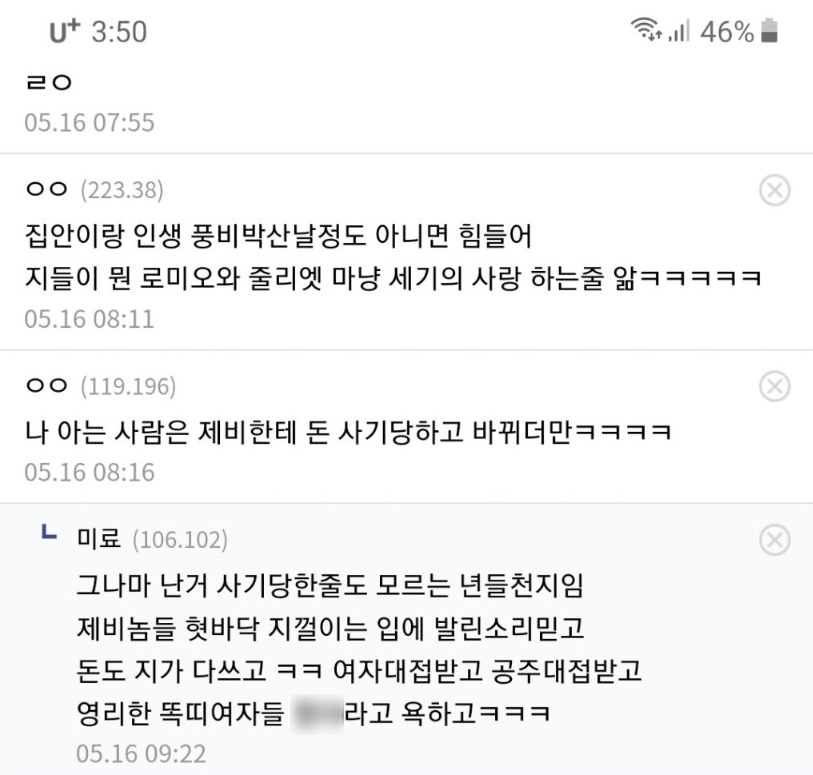Image resolution: width=813 pixels, height=775 pixels.
Task: Delete the comment by ㅇㅇ (223.38)
Action: 774,190
